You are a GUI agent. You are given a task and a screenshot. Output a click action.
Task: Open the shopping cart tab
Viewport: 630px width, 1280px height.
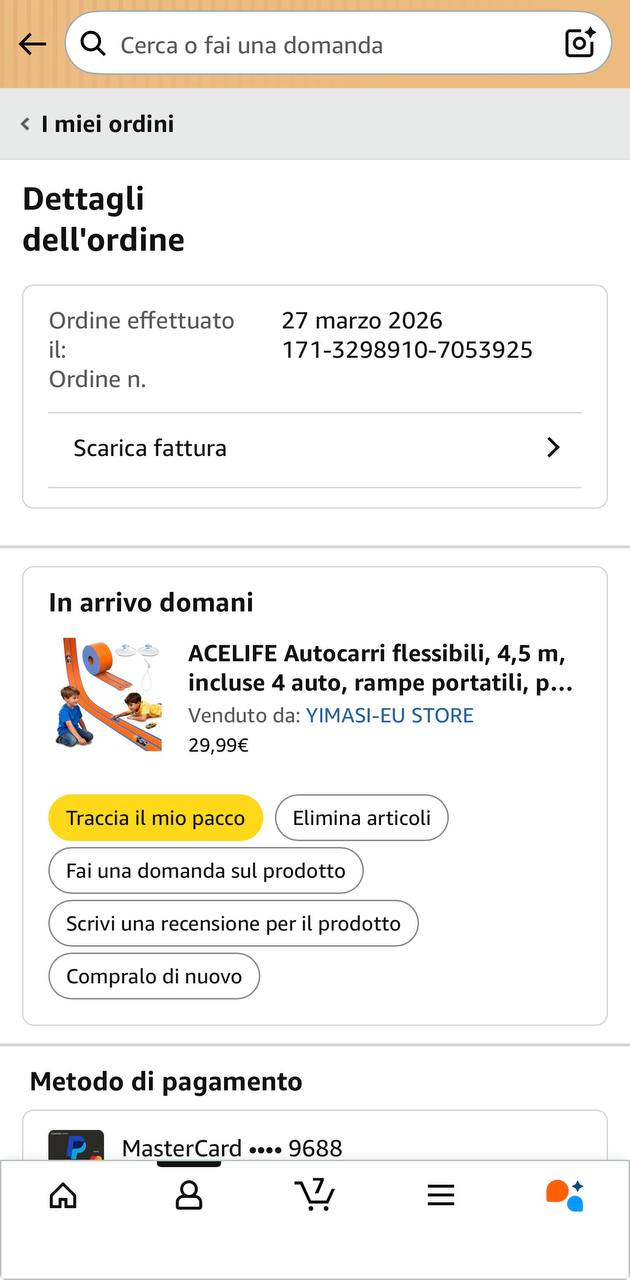pyautogui.click(x=315, y=1195)
